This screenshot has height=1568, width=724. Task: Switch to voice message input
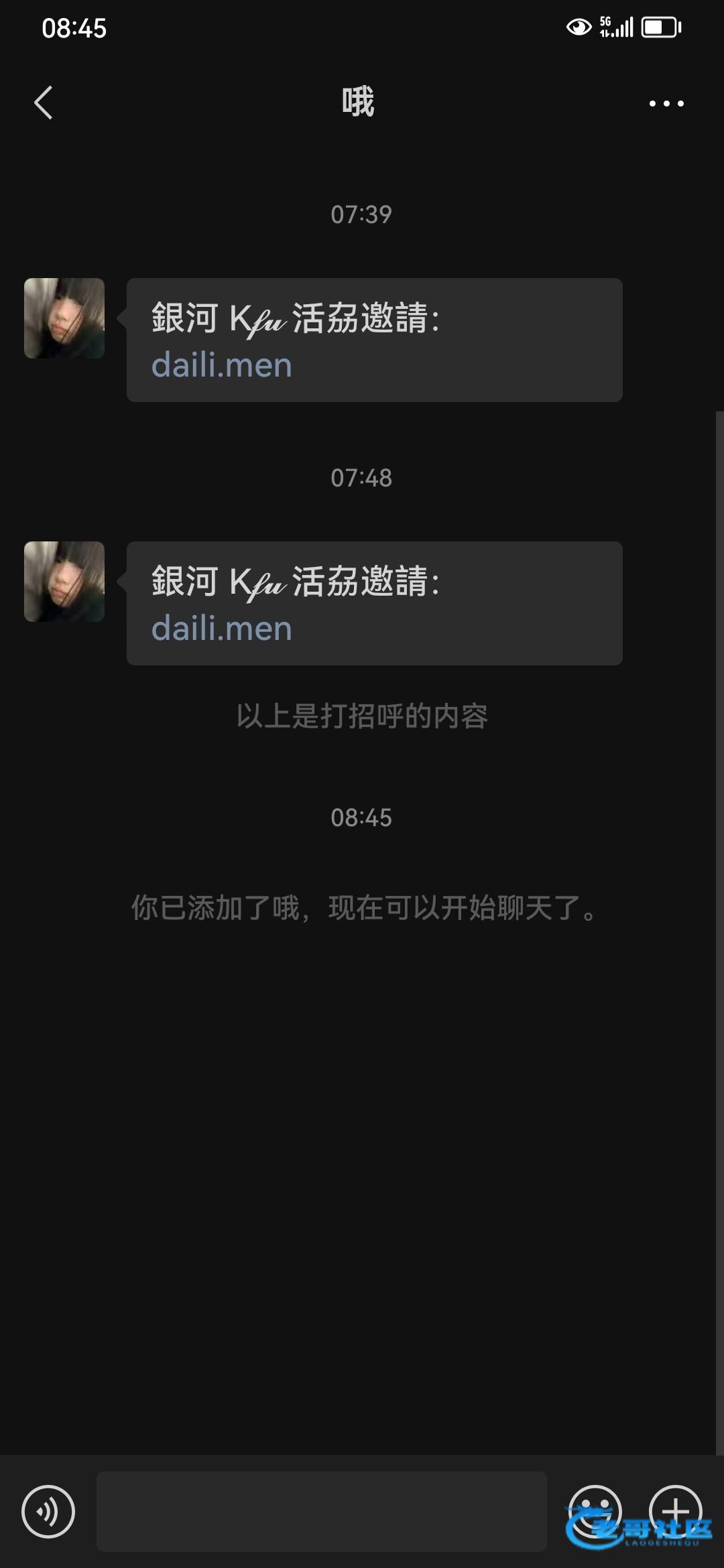(x=48, y=1511)
